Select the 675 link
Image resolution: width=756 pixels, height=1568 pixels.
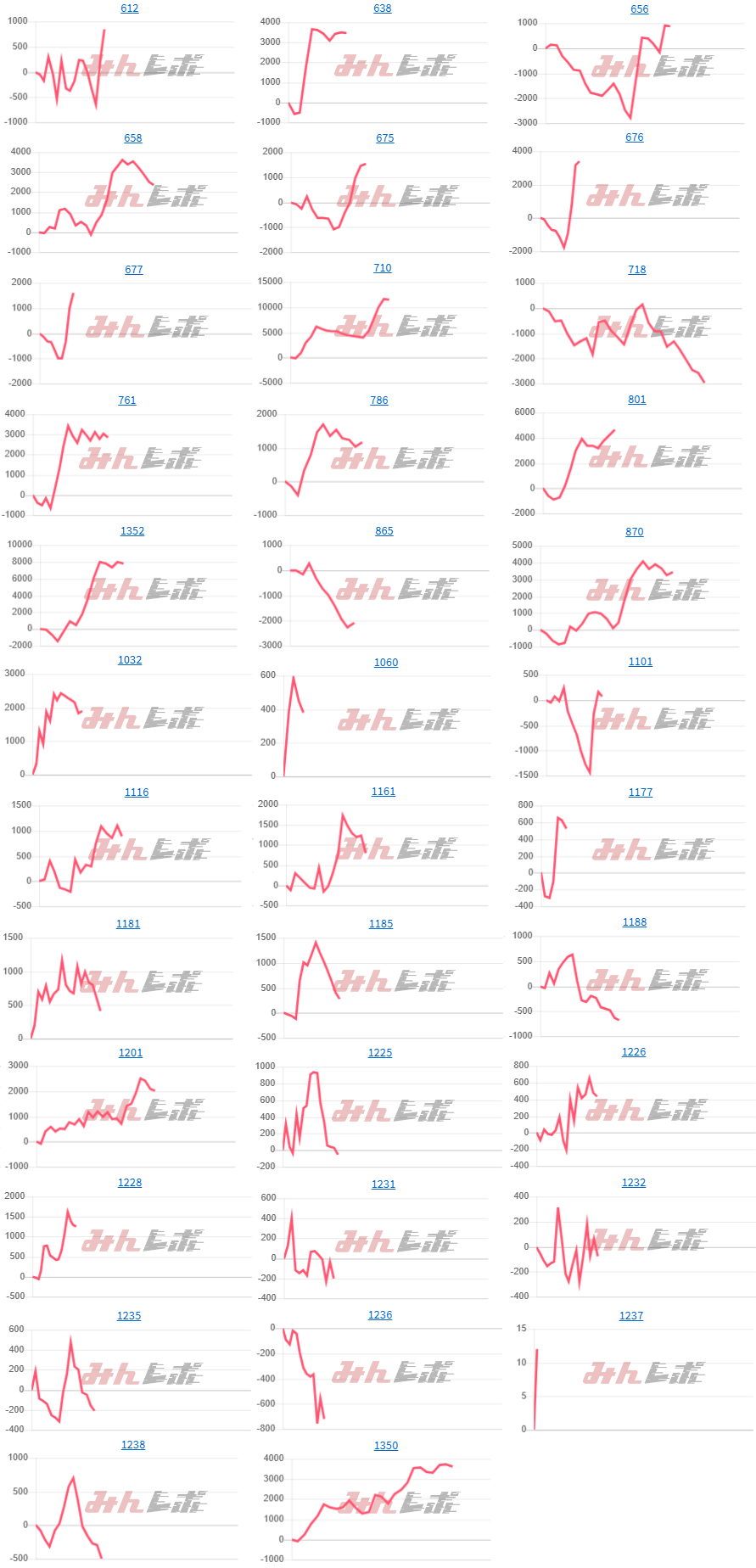pos(385,138)
